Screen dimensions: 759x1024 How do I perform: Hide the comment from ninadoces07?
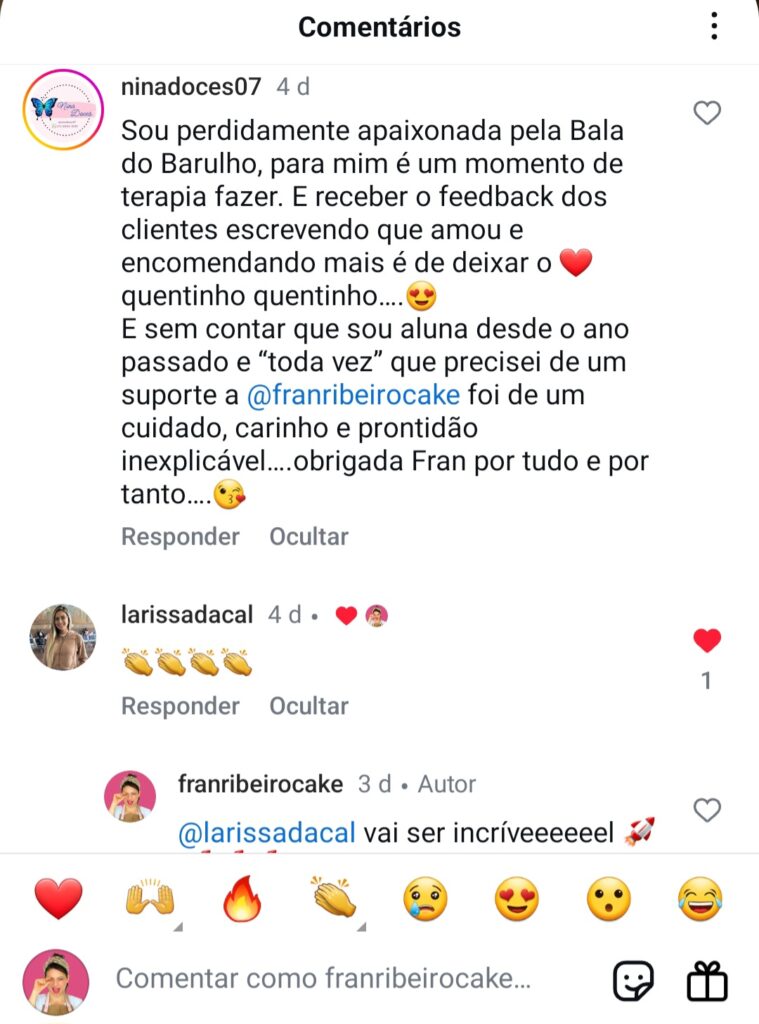pyautogui.click(x=308, y=537)
